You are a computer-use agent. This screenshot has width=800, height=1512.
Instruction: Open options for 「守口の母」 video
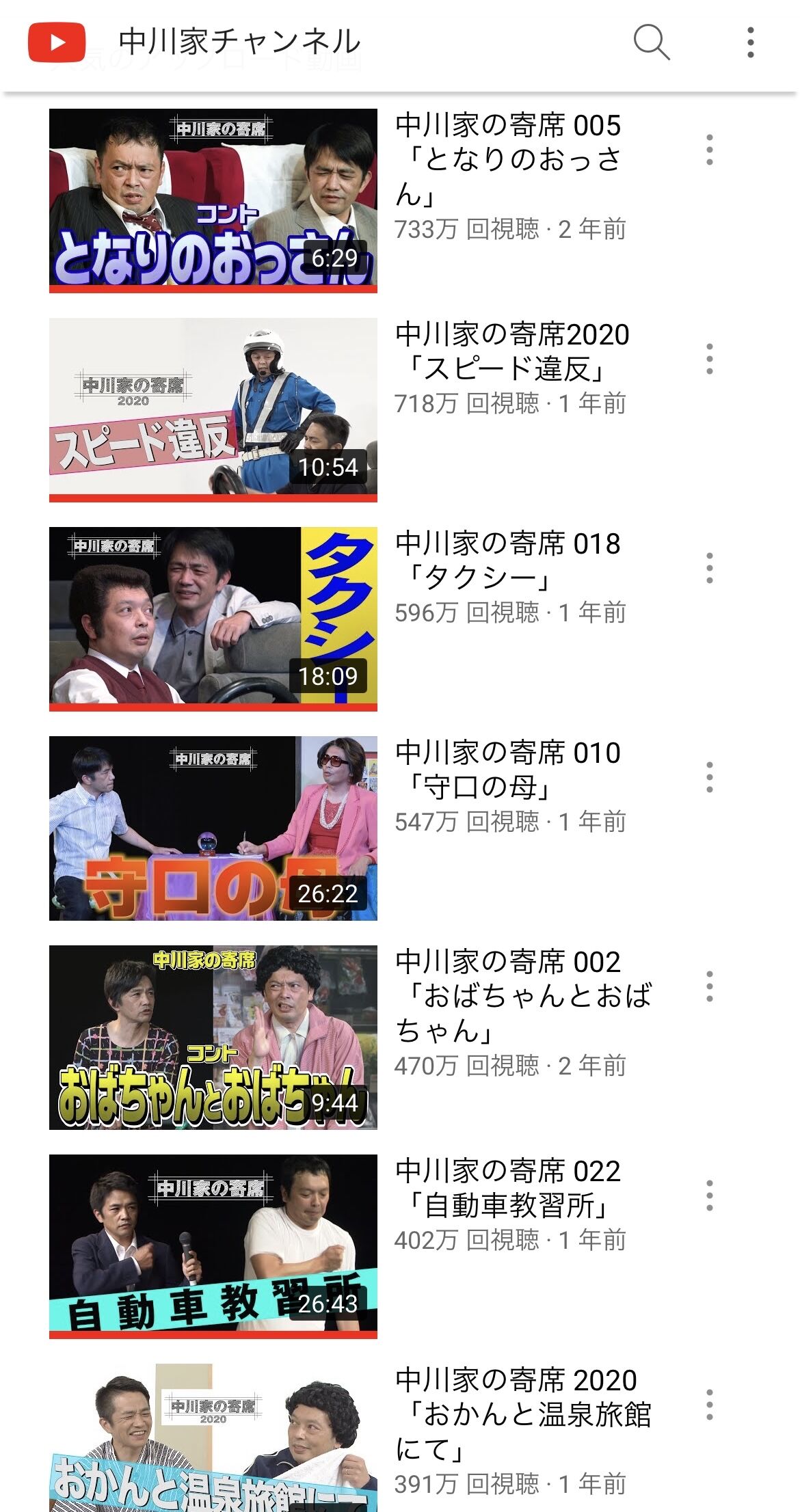[709, 777]
